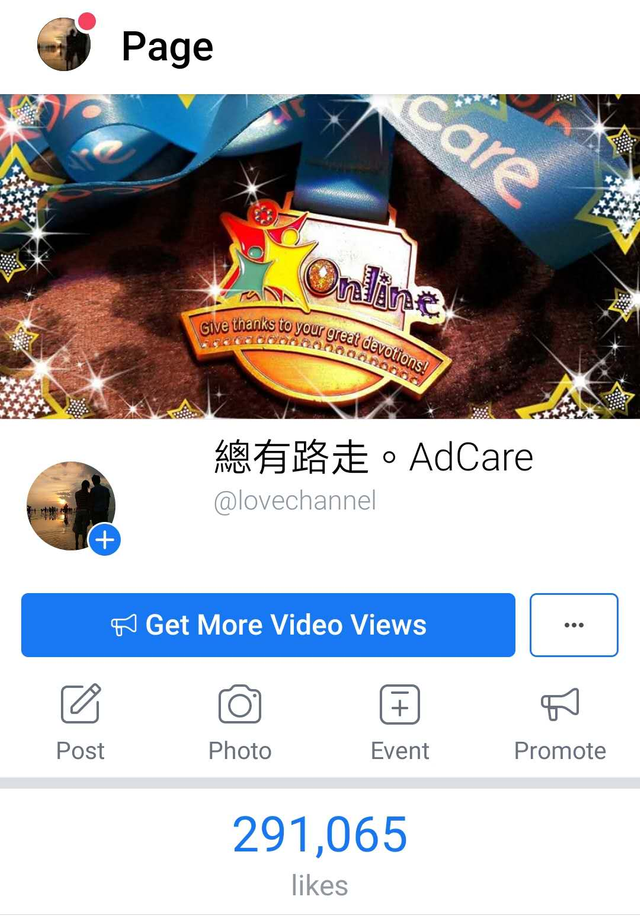640x916 pixels.
Task: Open the three-dot more options button
Action: click(x=573, y=625)
